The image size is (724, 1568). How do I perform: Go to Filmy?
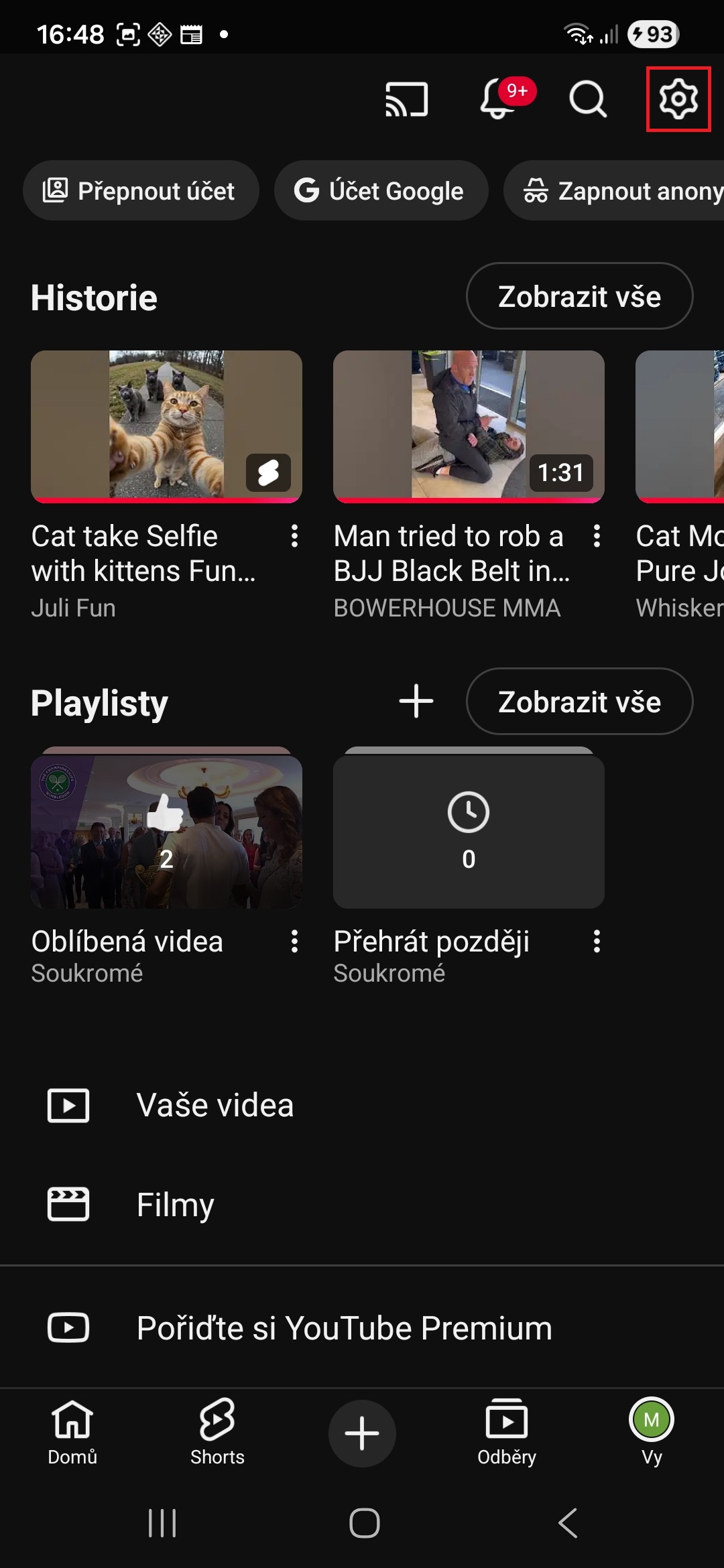(175, 1205)
